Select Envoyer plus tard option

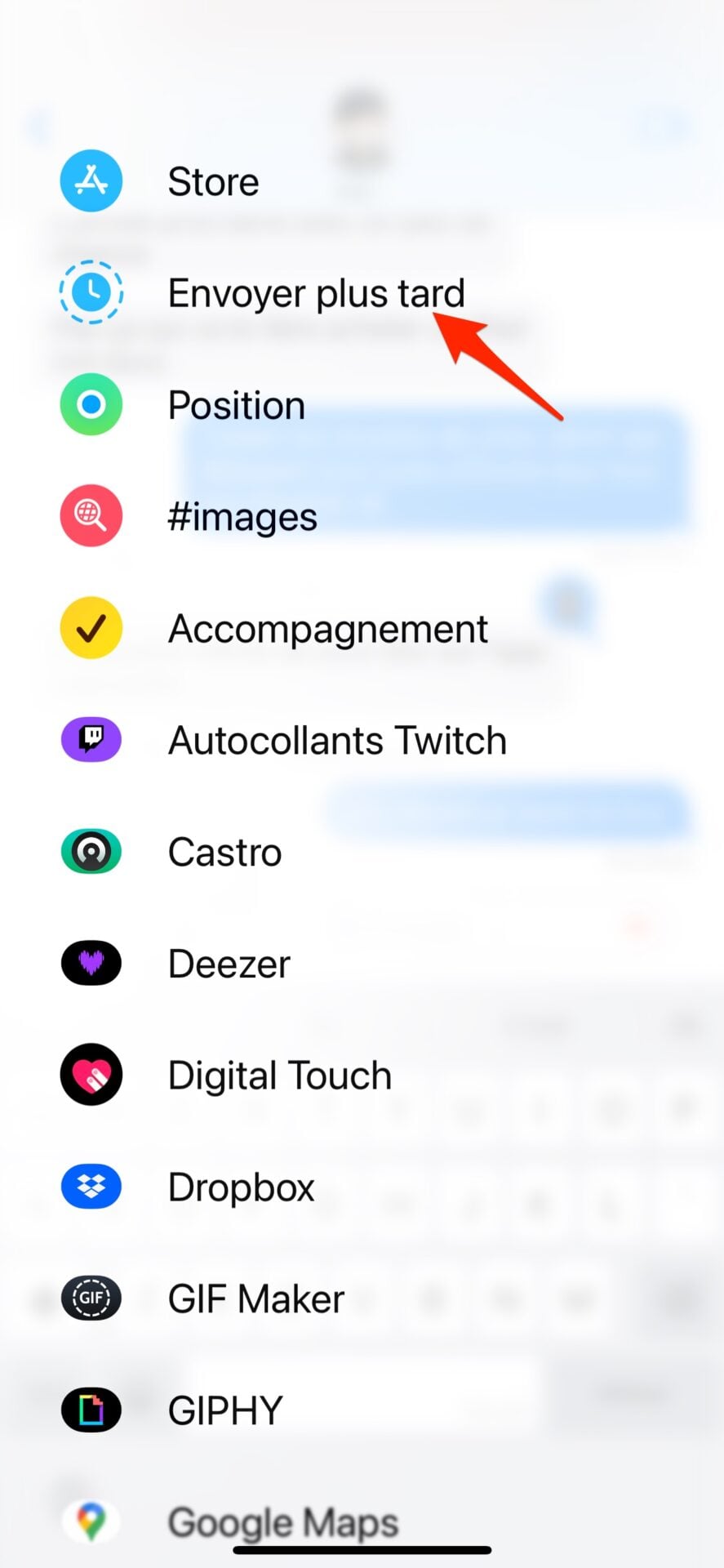315,293
